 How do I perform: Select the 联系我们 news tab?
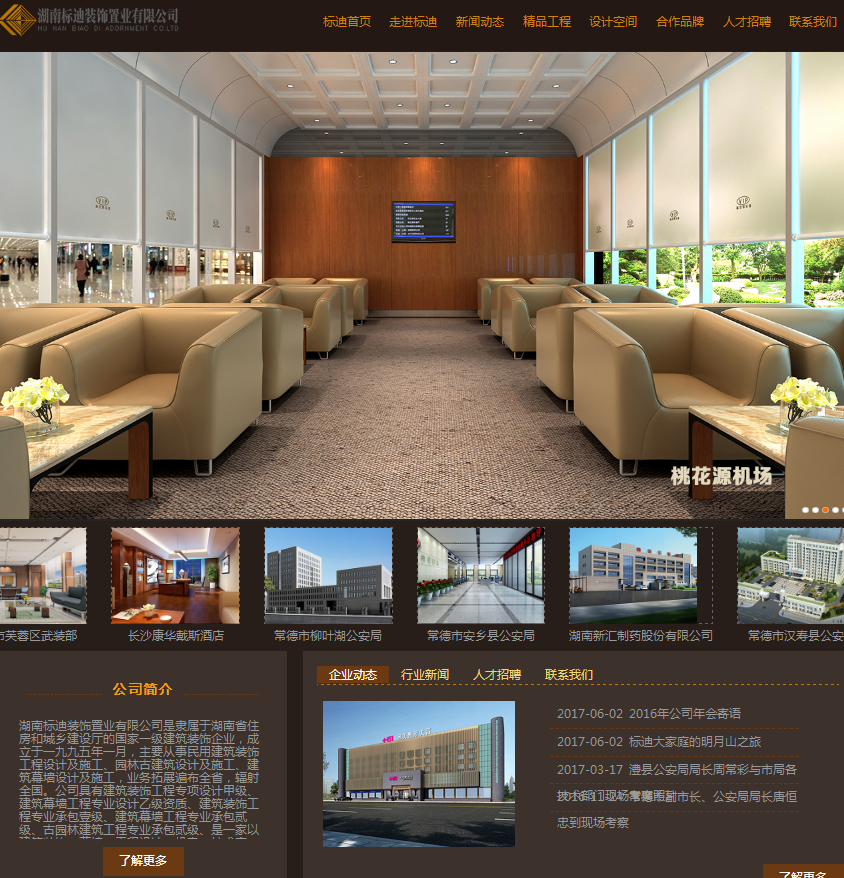tap(569, 675)
